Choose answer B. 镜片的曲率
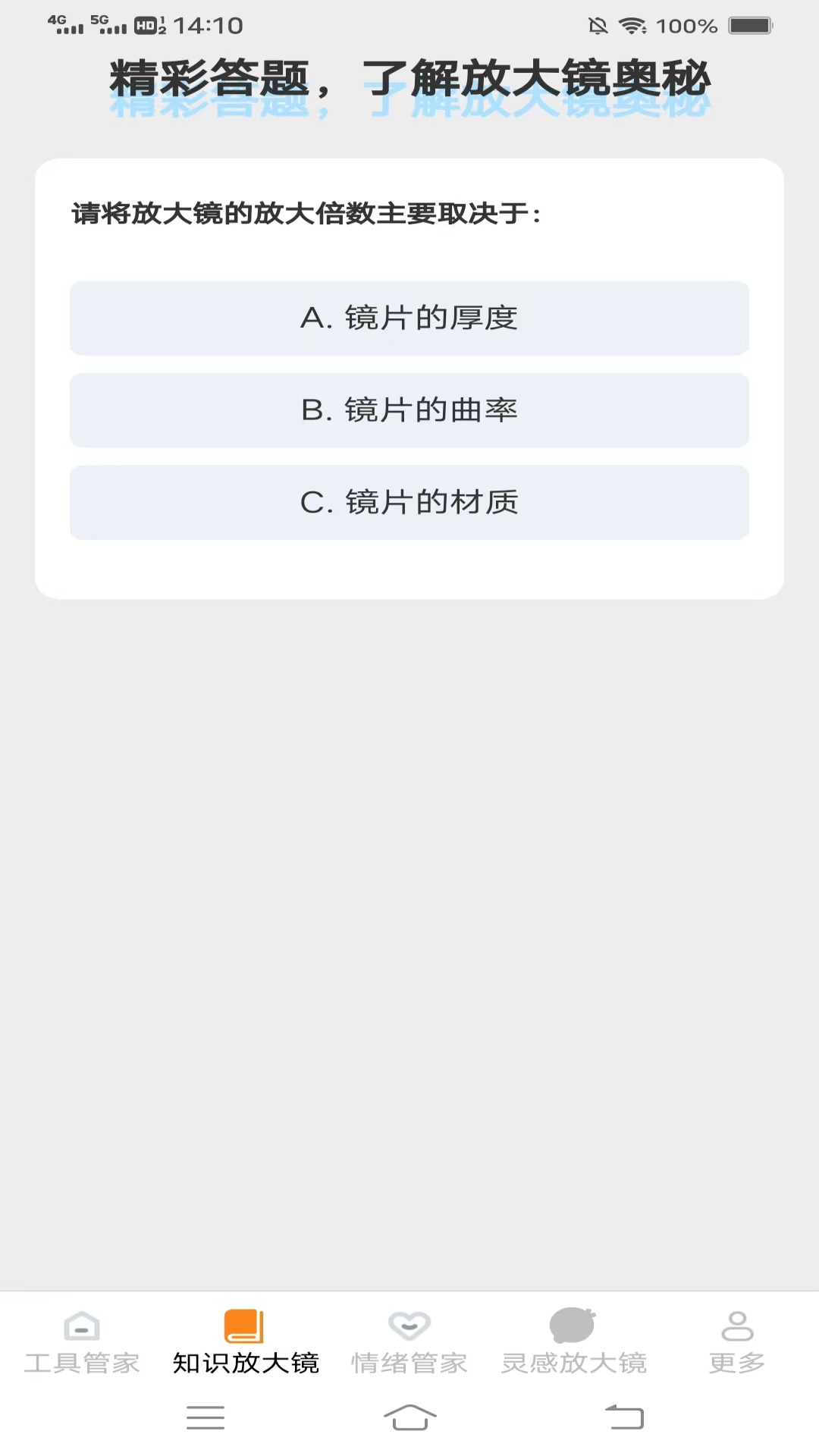The height and width of the screenshot is (1456, 819). tap(409, 410)
